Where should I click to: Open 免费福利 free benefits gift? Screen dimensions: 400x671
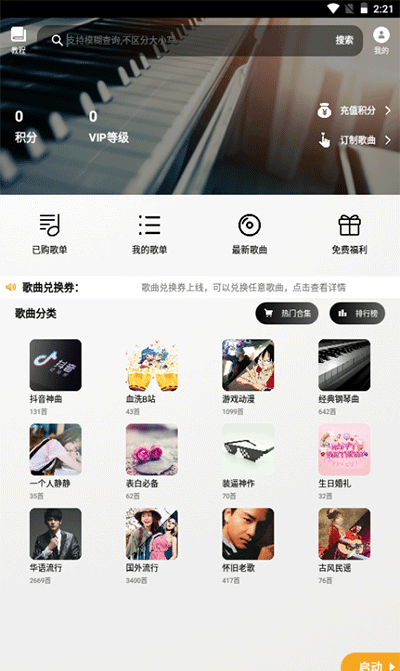pos(350,234)
